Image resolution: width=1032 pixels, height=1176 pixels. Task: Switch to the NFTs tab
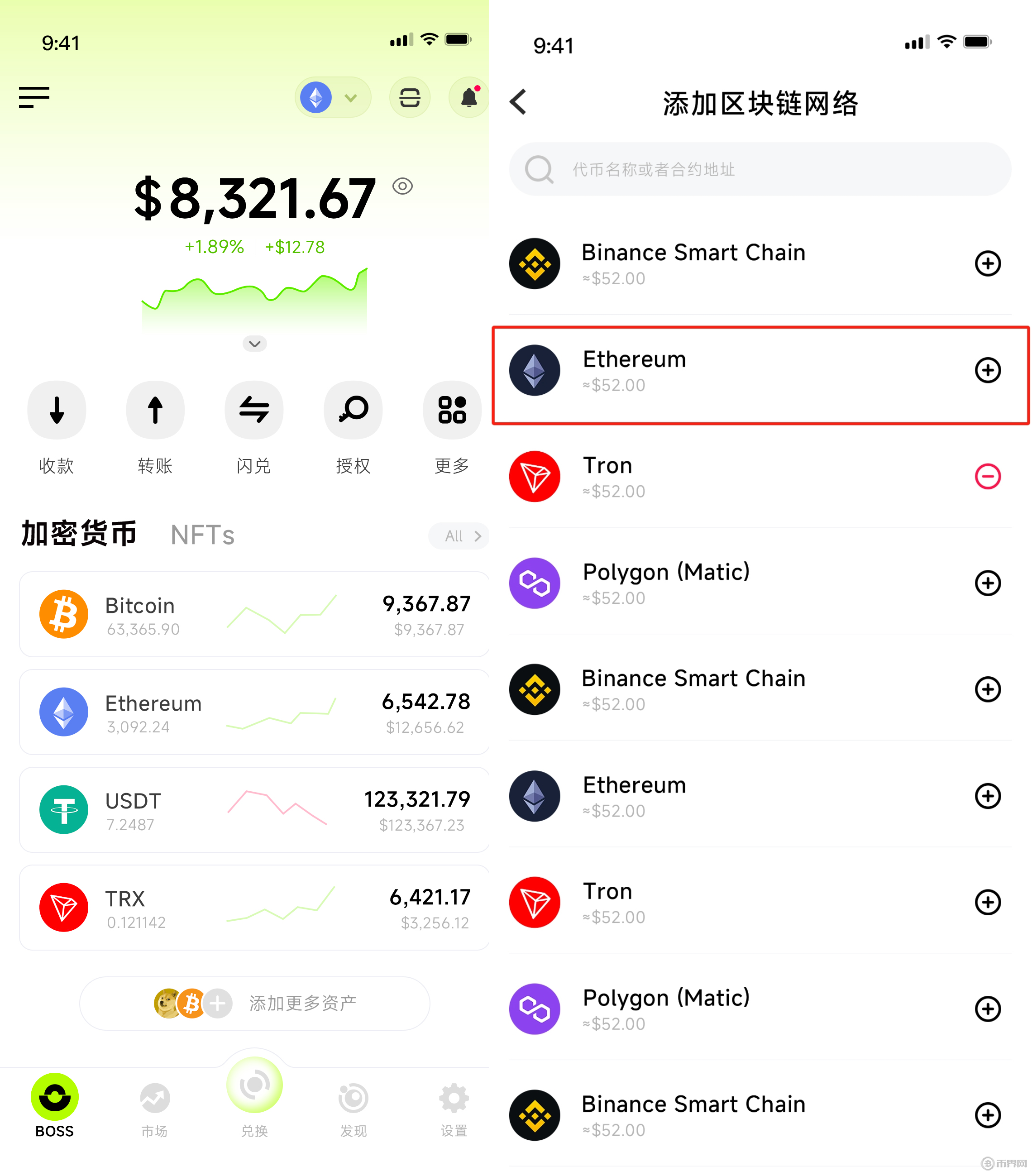pos(202,535)
